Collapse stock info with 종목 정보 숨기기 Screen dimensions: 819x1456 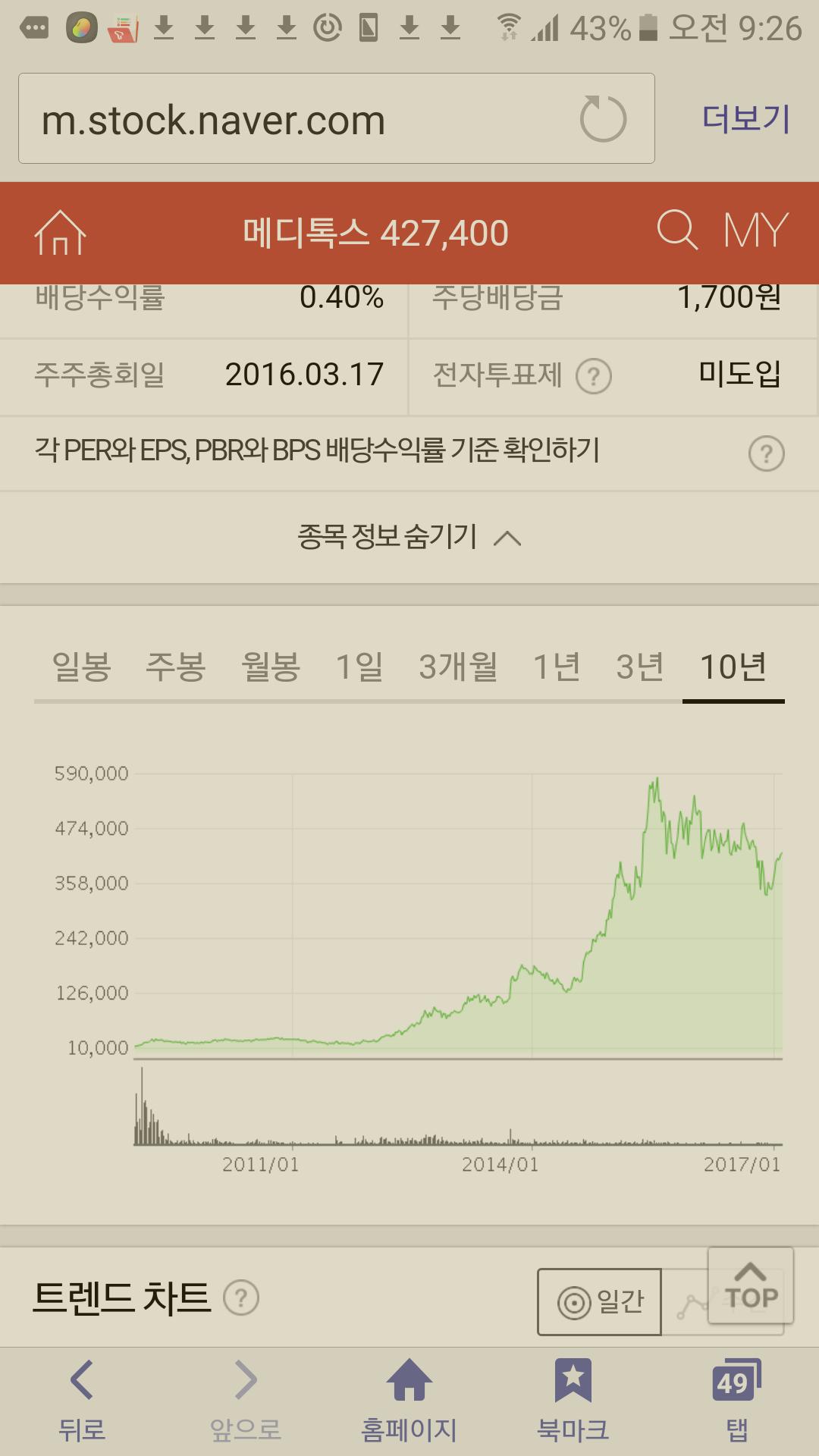point(409,538)
